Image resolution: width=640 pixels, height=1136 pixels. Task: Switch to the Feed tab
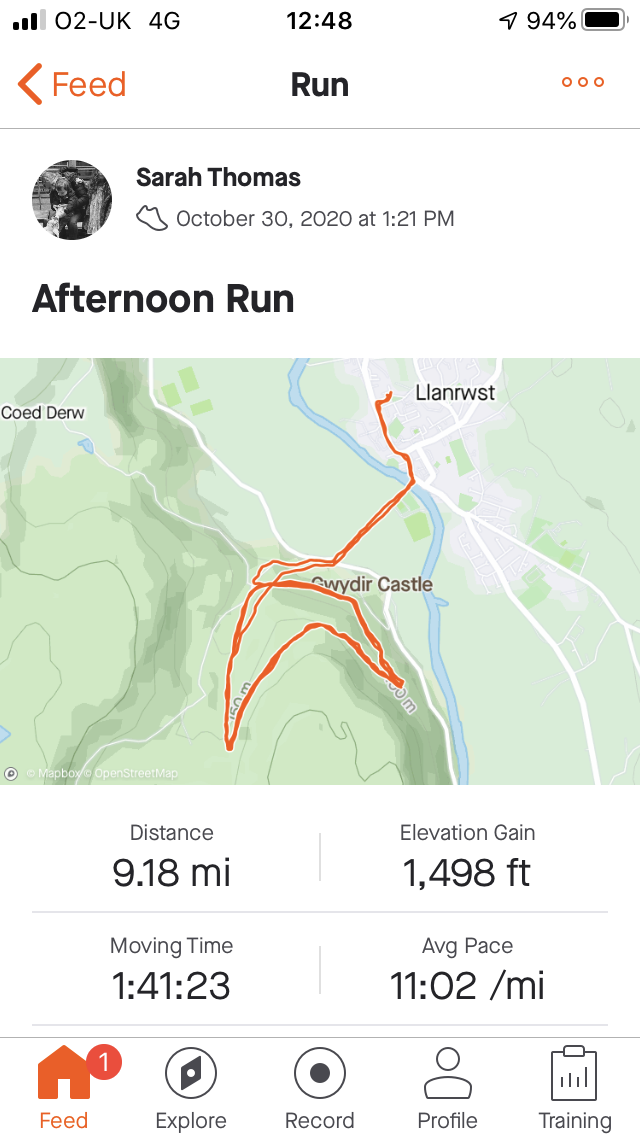(64, 1087)
